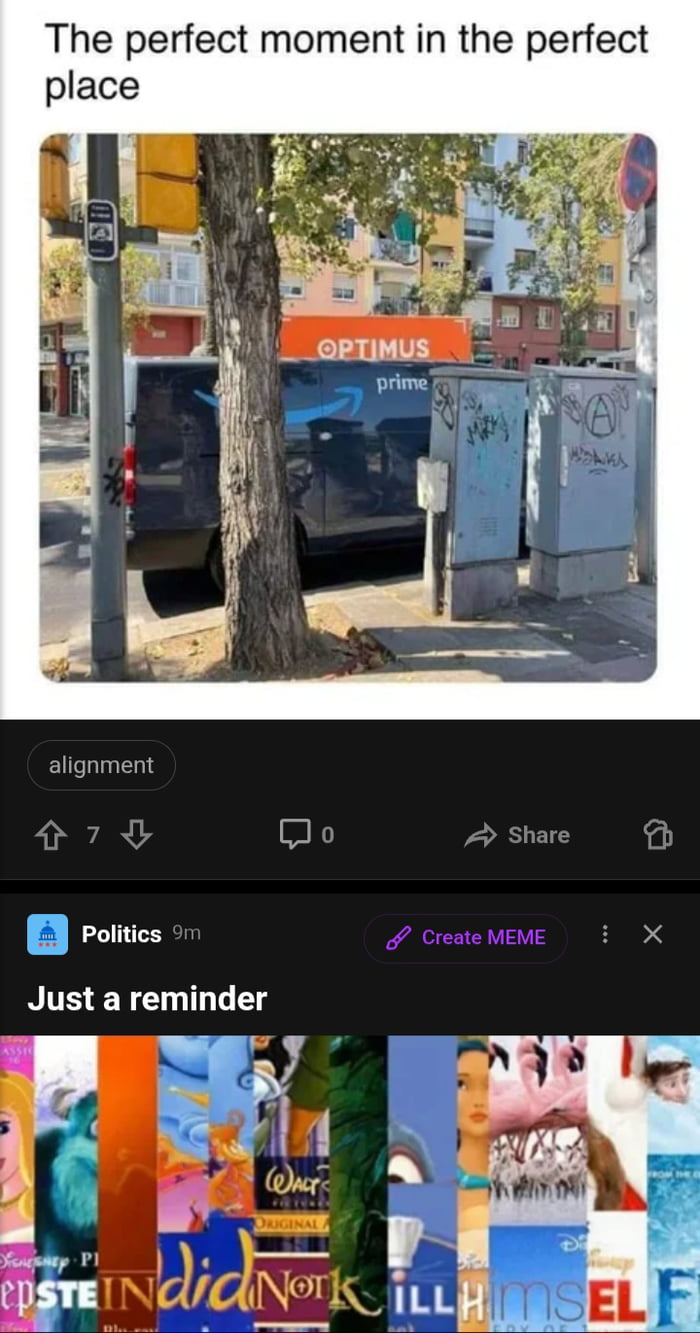Image resolution: width=700 pixels, height=1333 pixels.
Task: Downvote the perfect moment post
Action: (137, 835)
